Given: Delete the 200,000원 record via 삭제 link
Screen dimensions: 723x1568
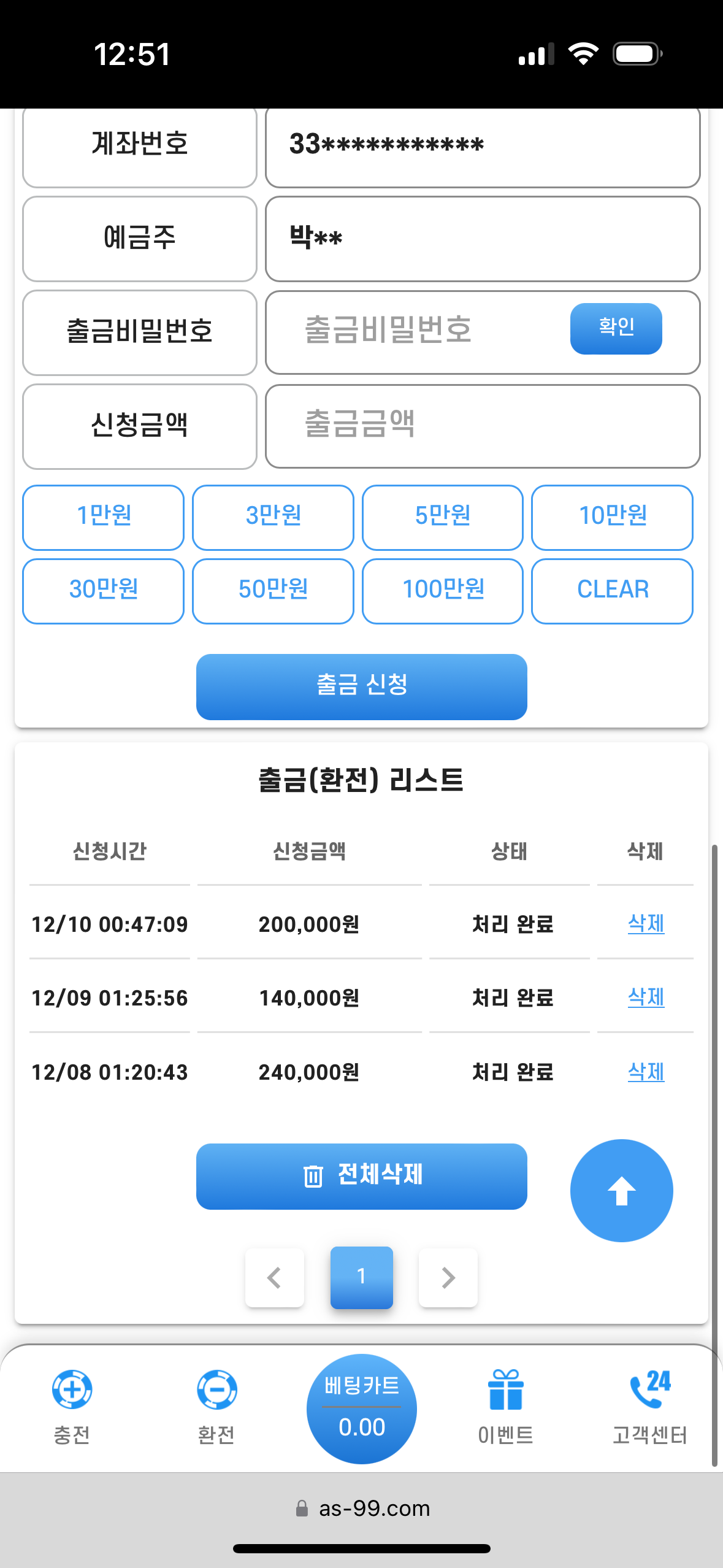Looking at the screenshot, I should (x=645, y=924).
